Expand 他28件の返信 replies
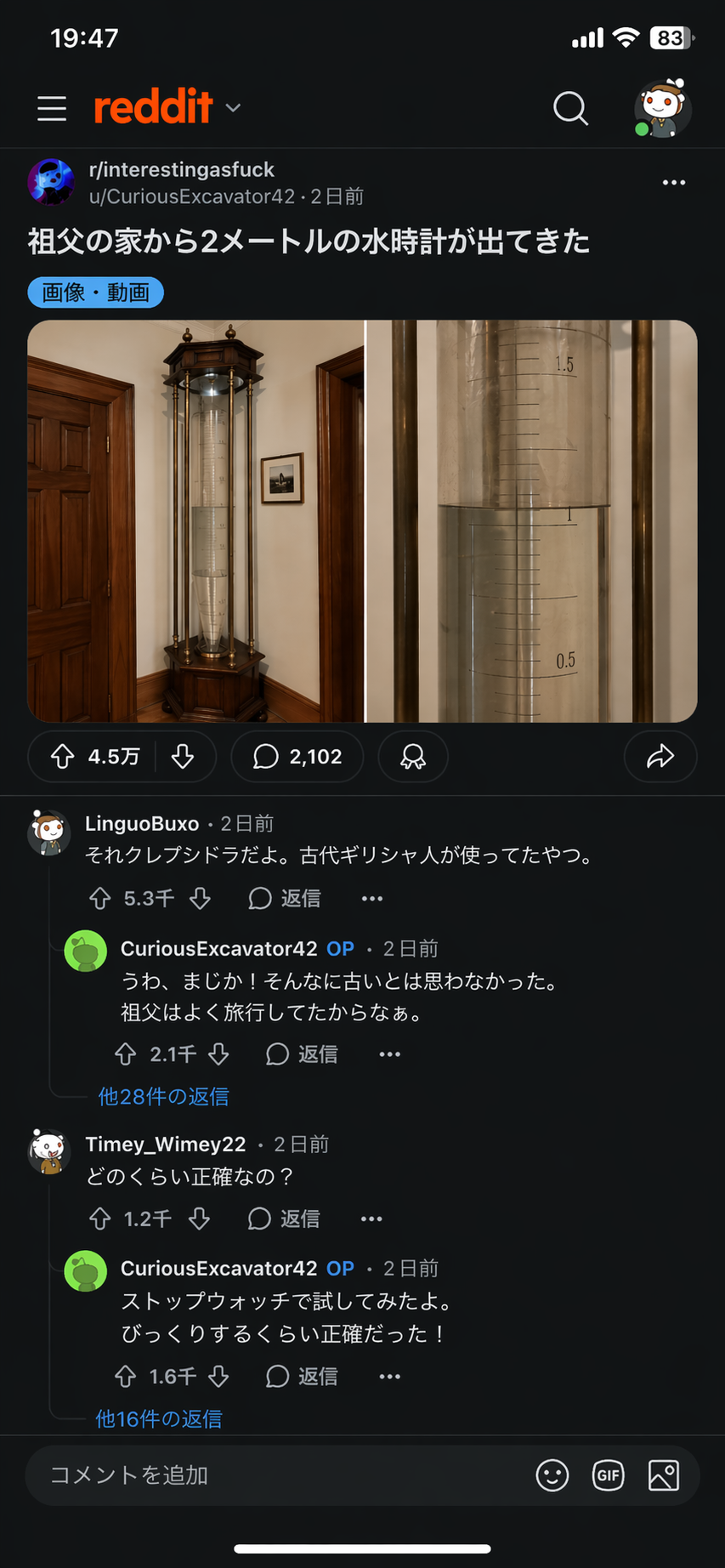The image size is (725, 1568). click(163, 1096)
